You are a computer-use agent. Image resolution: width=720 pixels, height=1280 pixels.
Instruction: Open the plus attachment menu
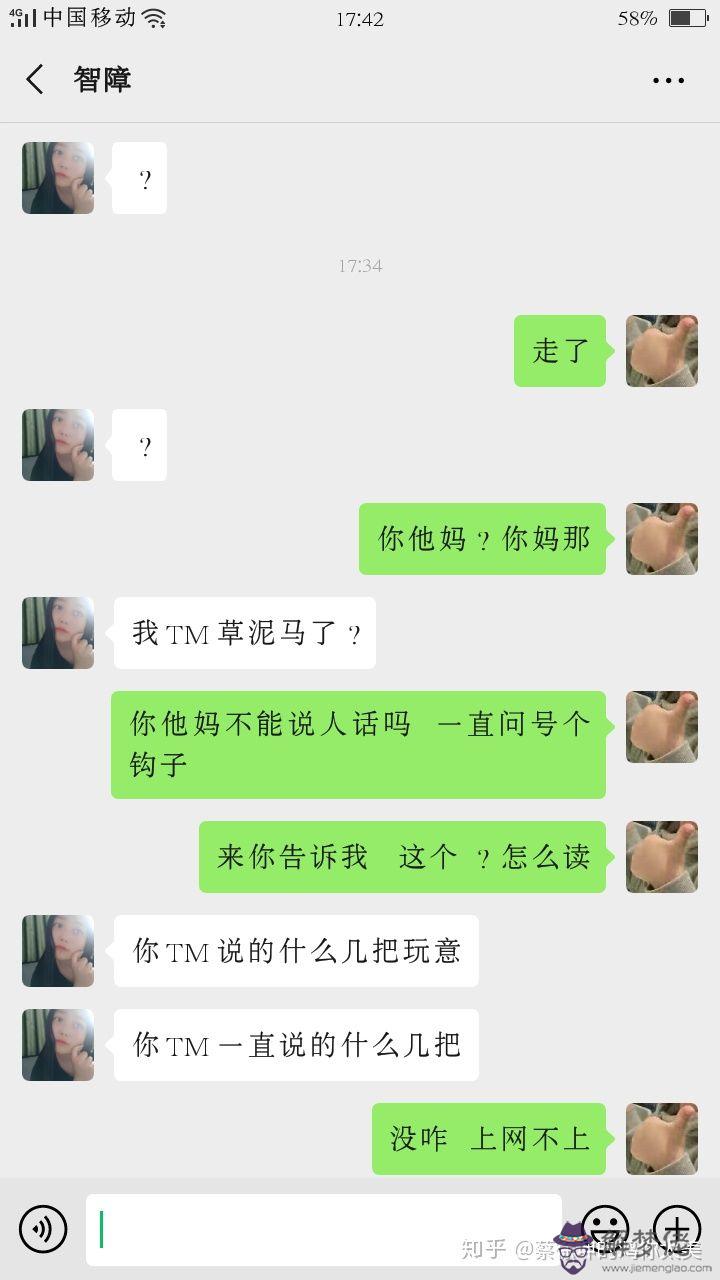(677, 1227)
